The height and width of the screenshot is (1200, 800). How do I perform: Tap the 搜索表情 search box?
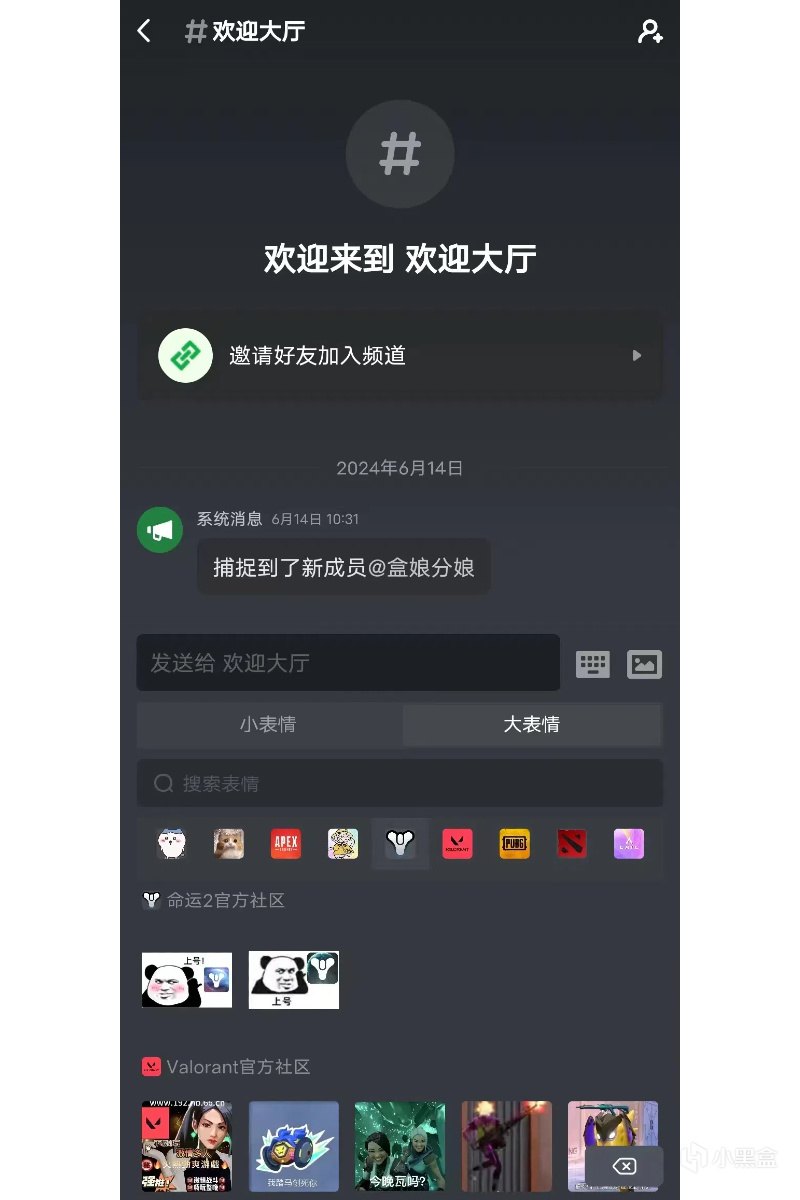click(400, 783)
